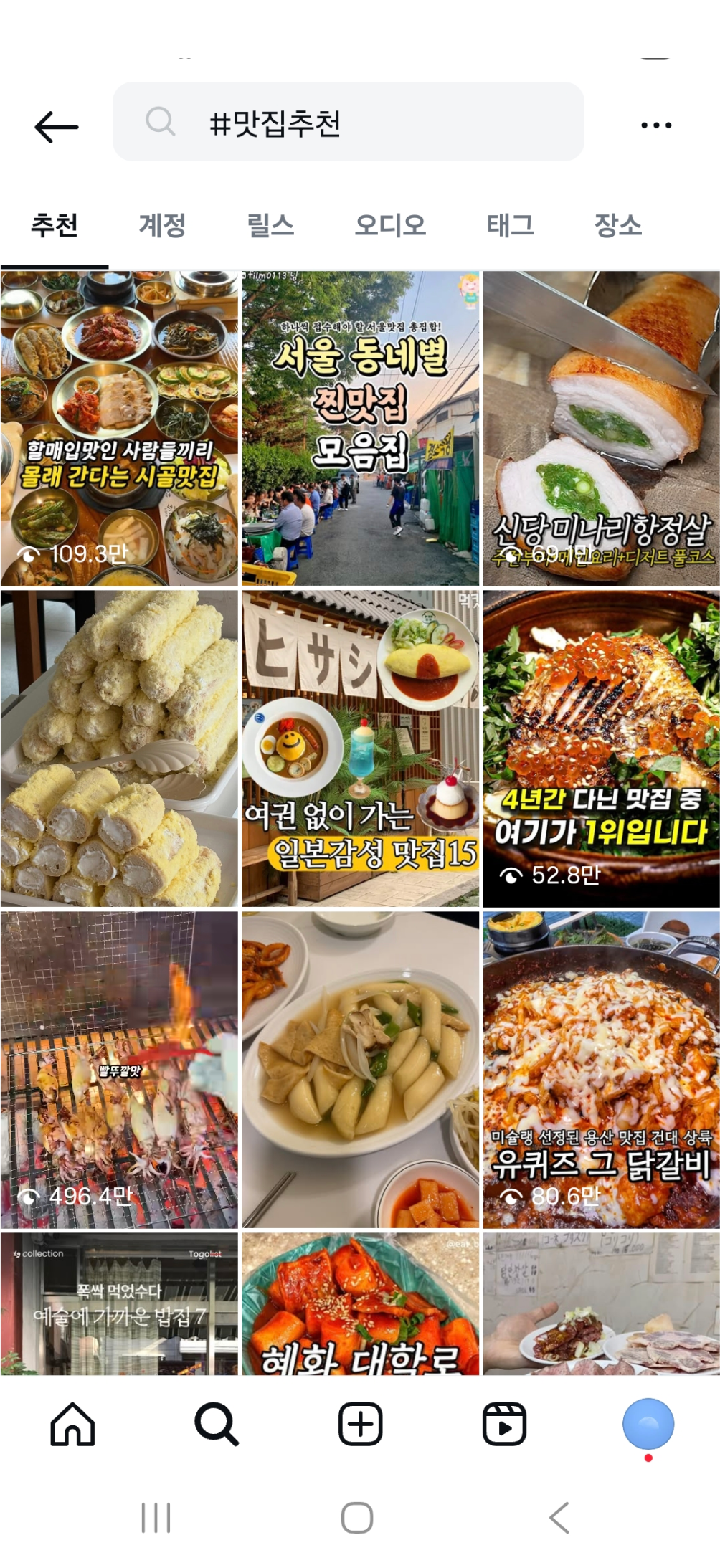720x1568 pixels.
Task: Open the 서울 동네별 찐맛집 모음집 post
Action: point(360,428)
